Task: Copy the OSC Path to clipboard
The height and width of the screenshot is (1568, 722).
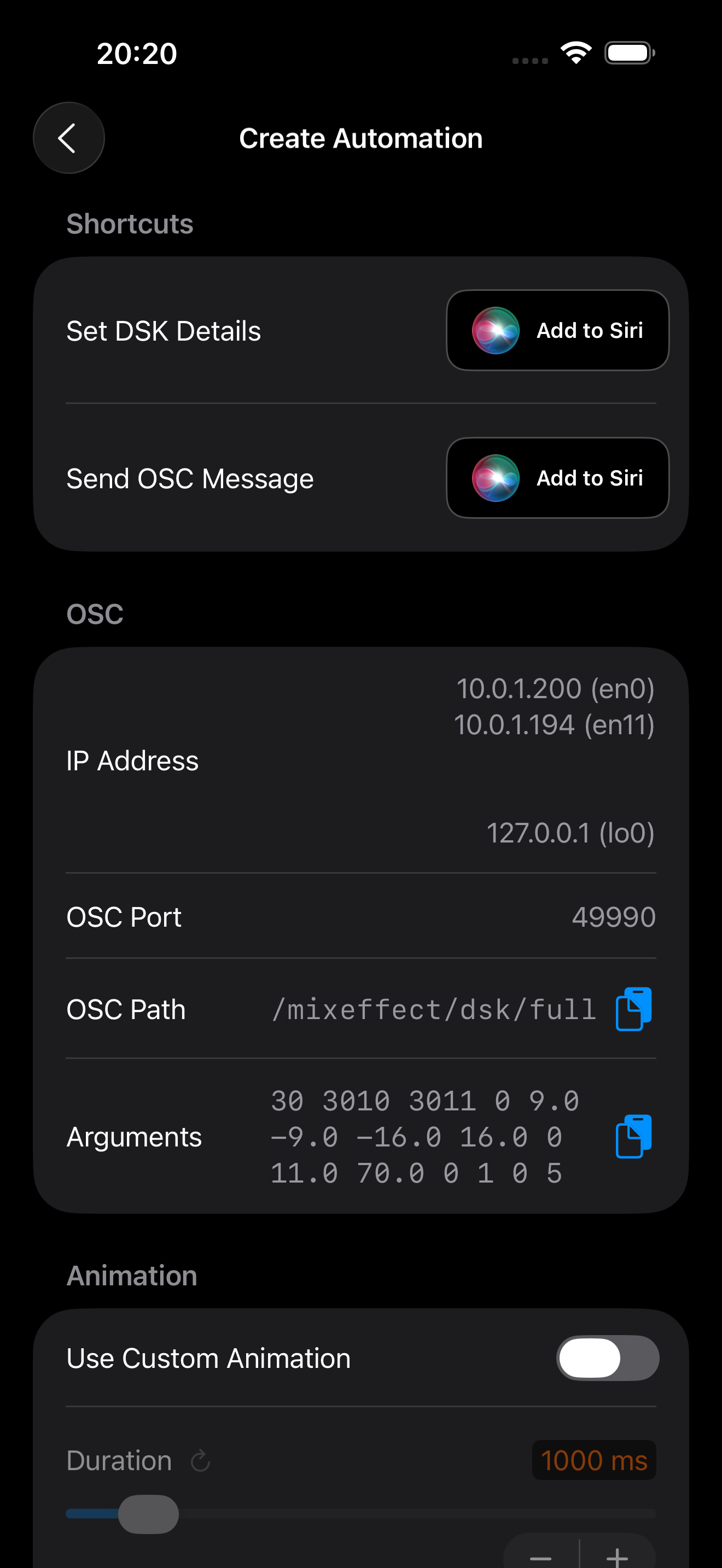Action: pyautogui.click(x=633, y=1009)
